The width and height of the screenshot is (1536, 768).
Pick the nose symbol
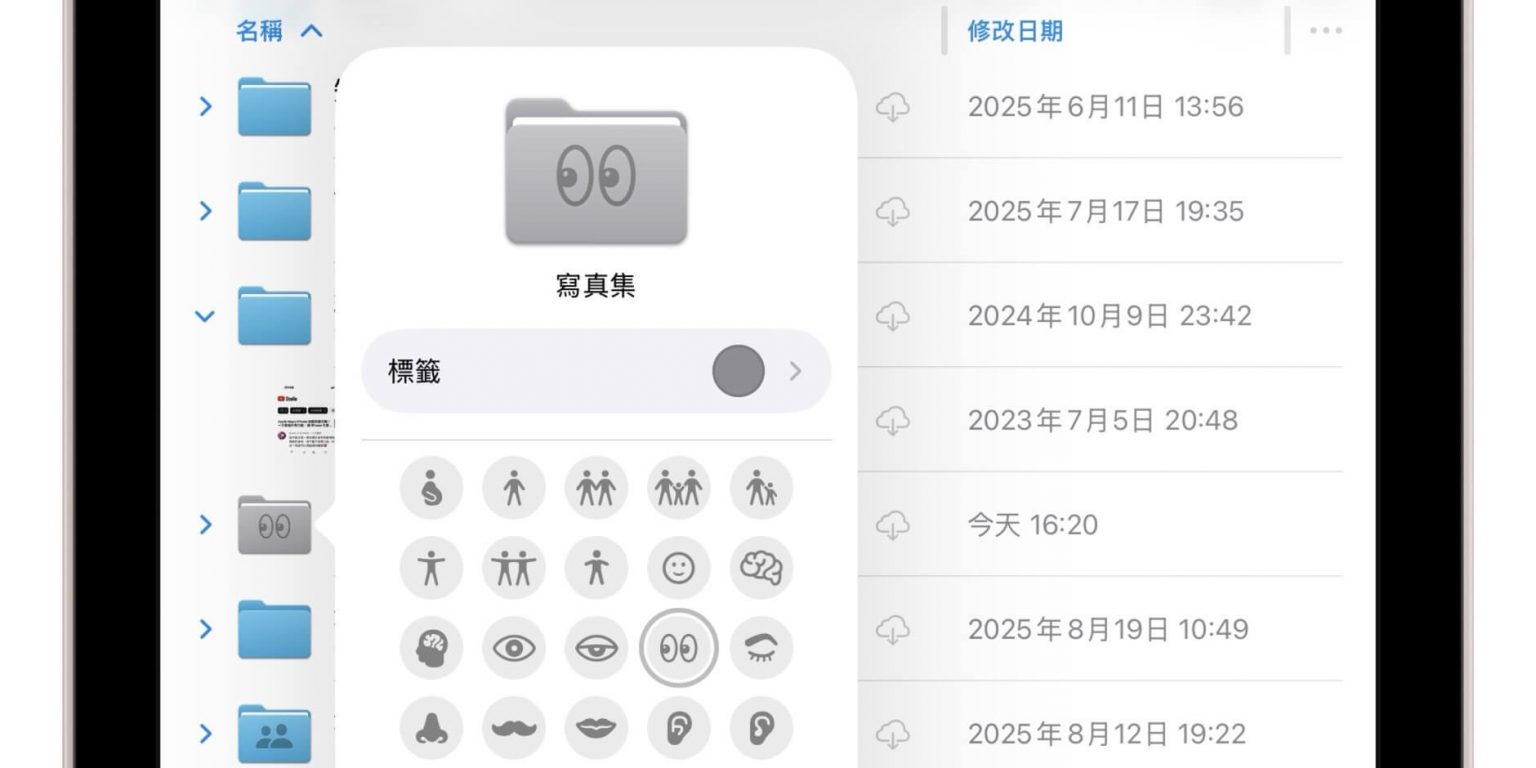click(x=432, y=728)
